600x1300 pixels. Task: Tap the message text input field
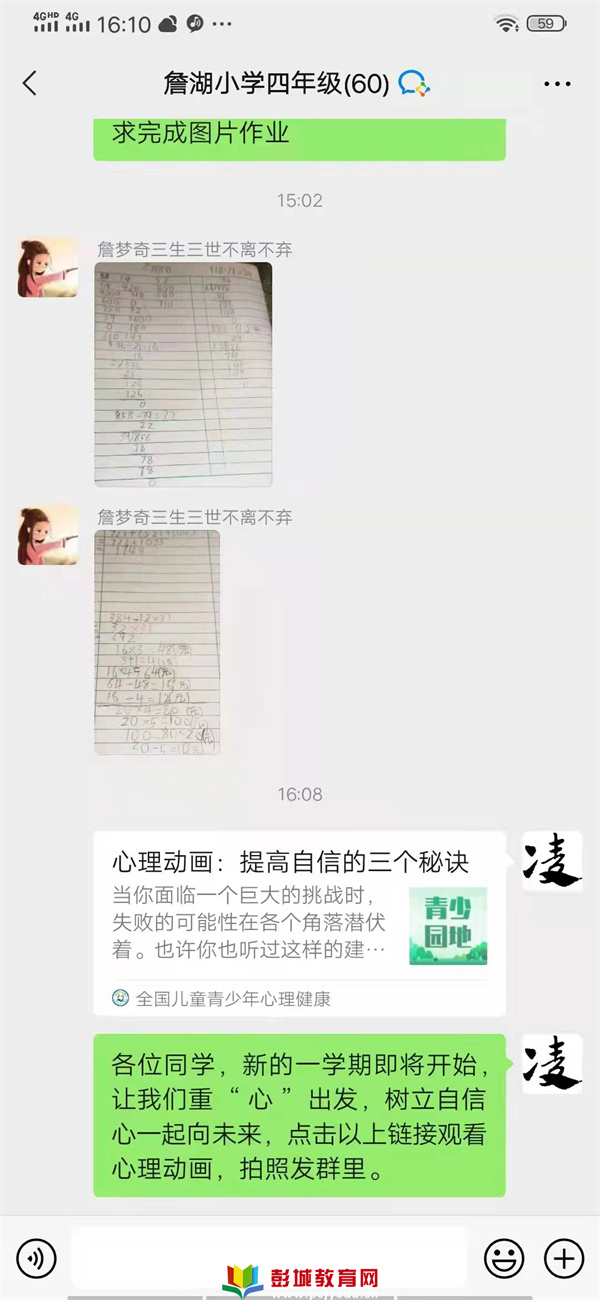(270, 1255)
